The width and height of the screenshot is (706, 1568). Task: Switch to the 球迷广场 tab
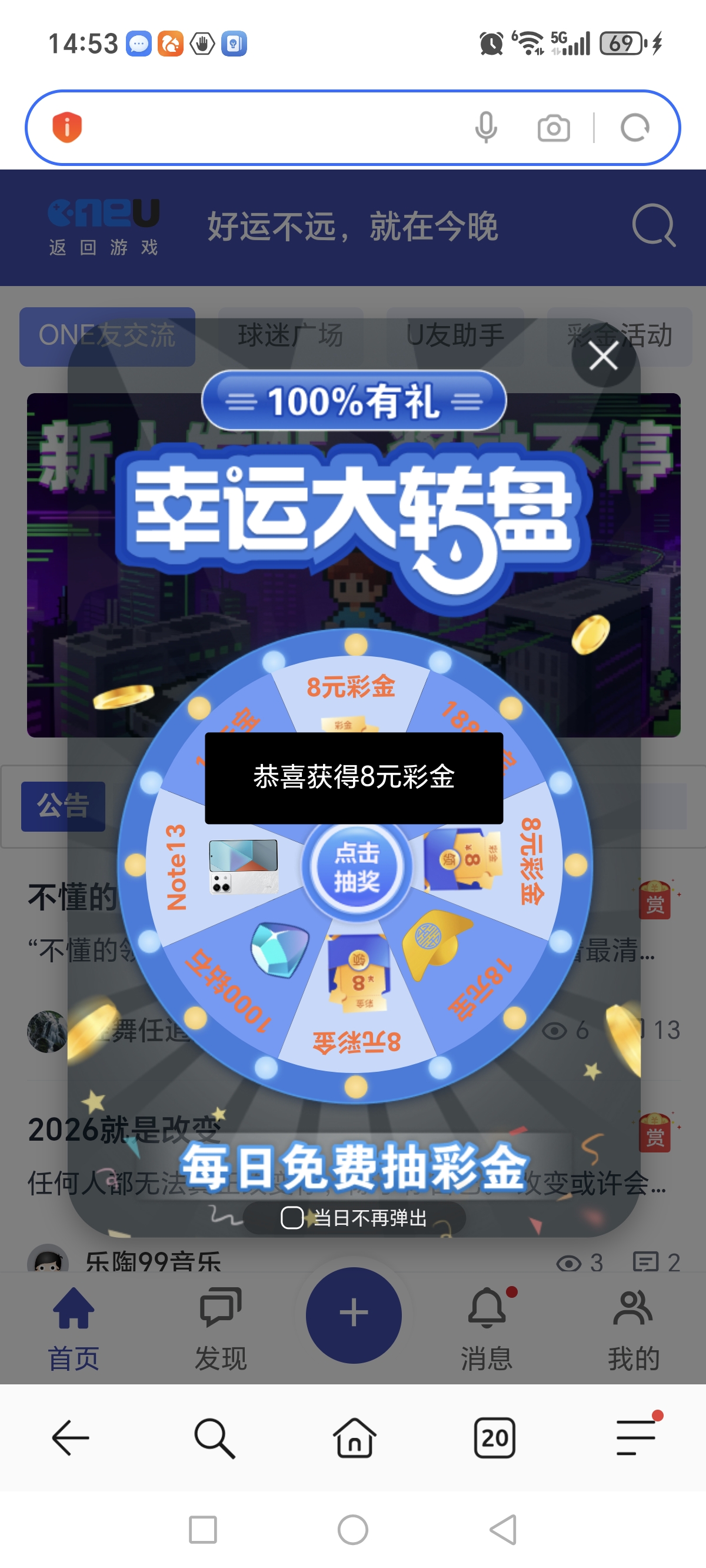tap(290, 335)
